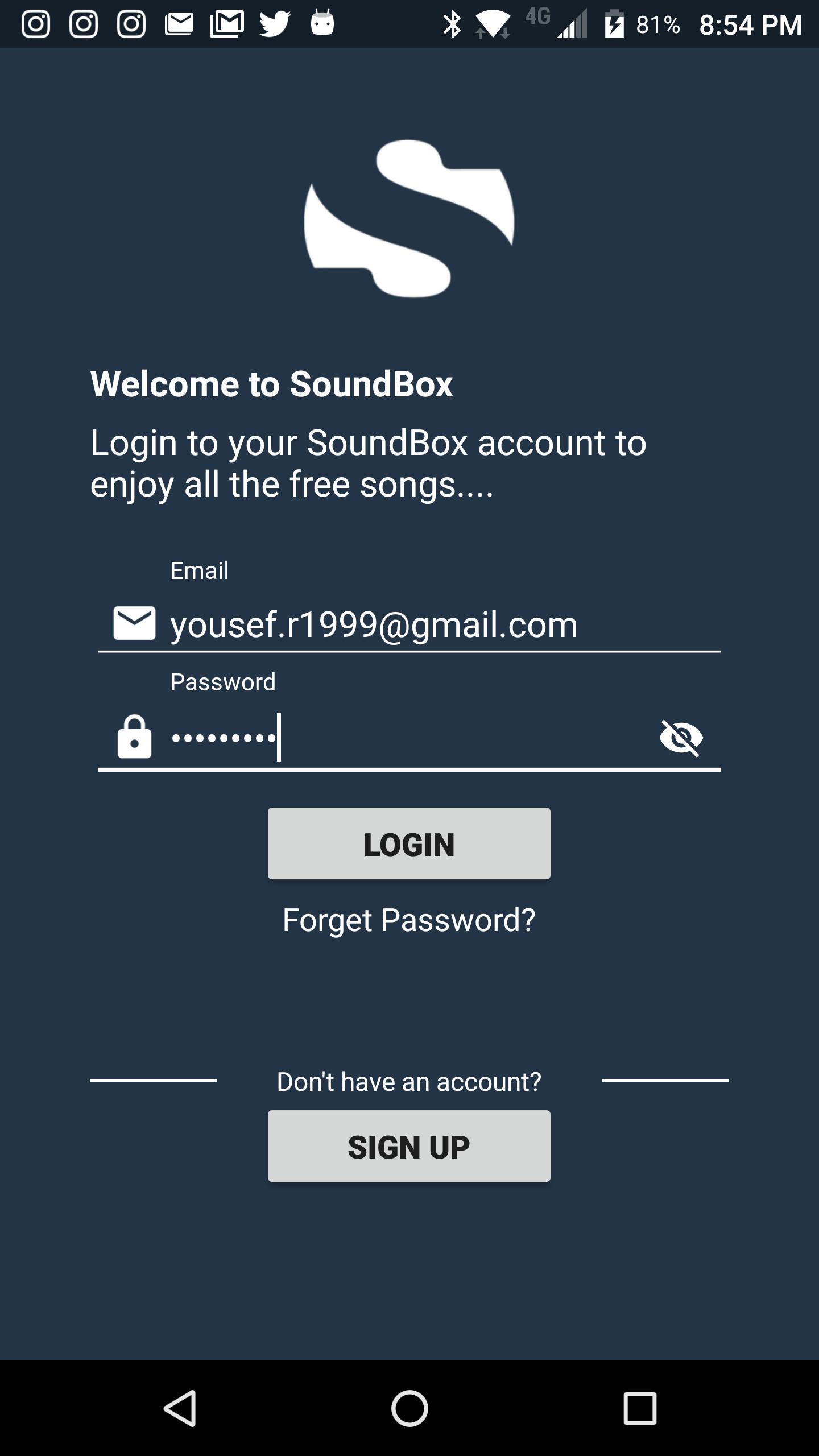Go back using the system back button

pos(180,1408)
